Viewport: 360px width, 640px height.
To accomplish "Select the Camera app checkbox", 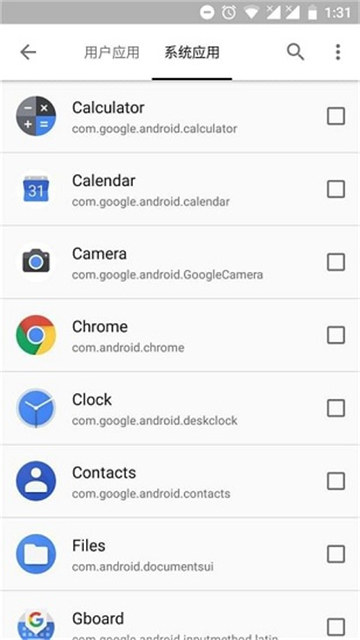I will (336, 262).
